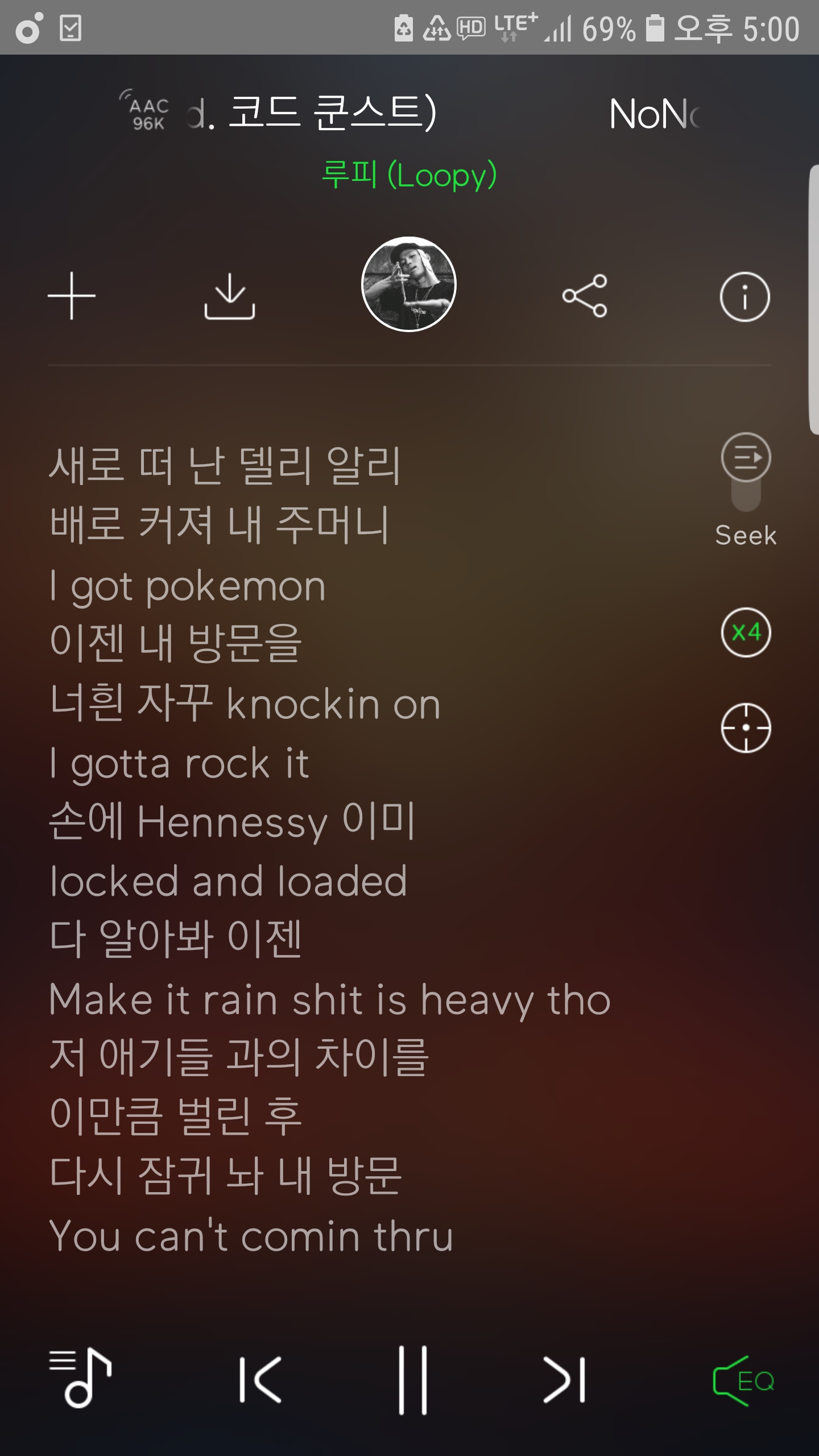Skip to the next track
819x1456 pixels.
point(564,1380)
